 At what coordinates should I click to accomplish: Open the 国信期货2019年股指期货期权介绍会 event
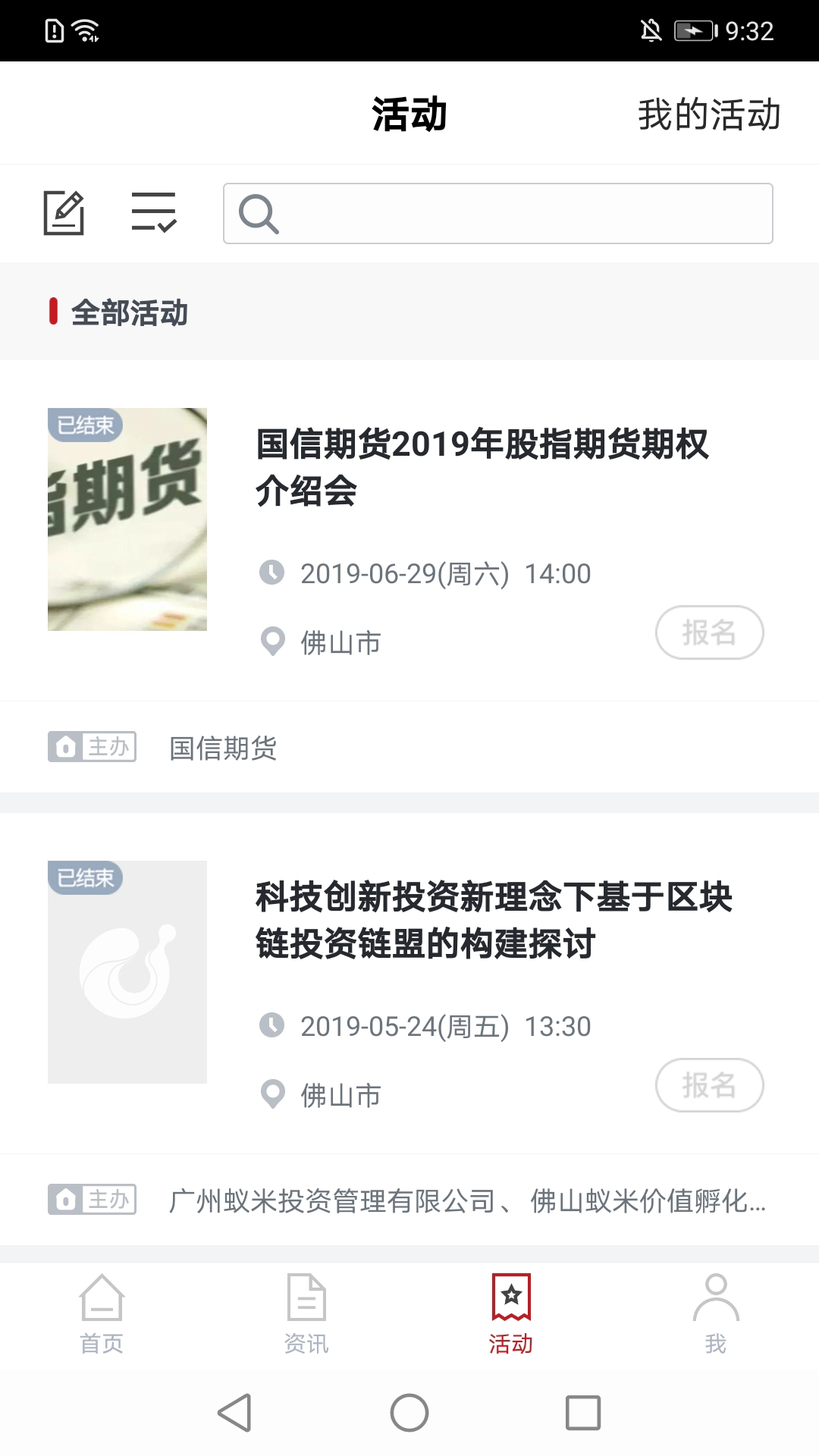483,468
